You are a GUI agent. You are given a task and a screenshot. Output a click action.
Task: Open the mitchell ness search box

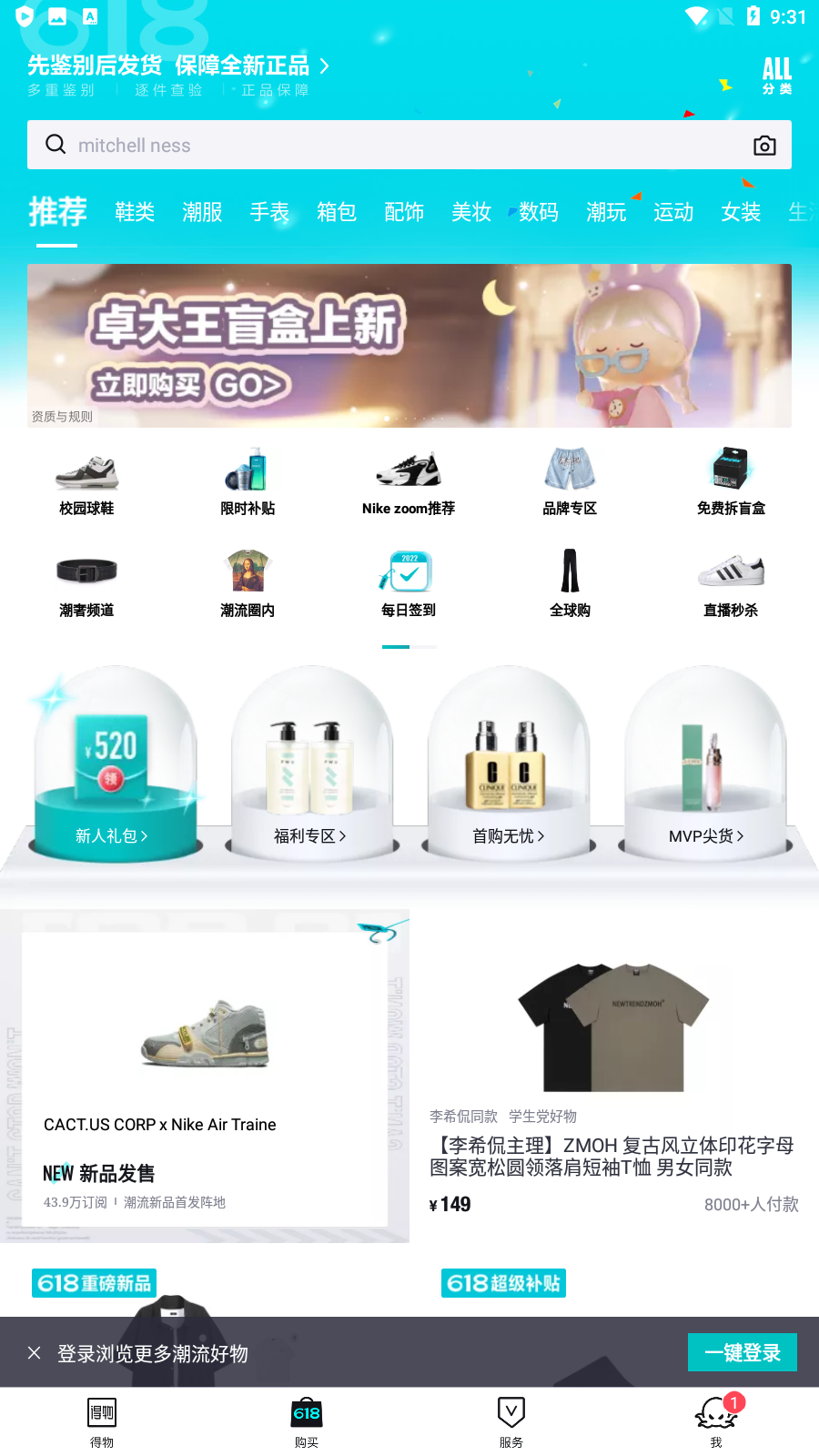pos(391,145)
